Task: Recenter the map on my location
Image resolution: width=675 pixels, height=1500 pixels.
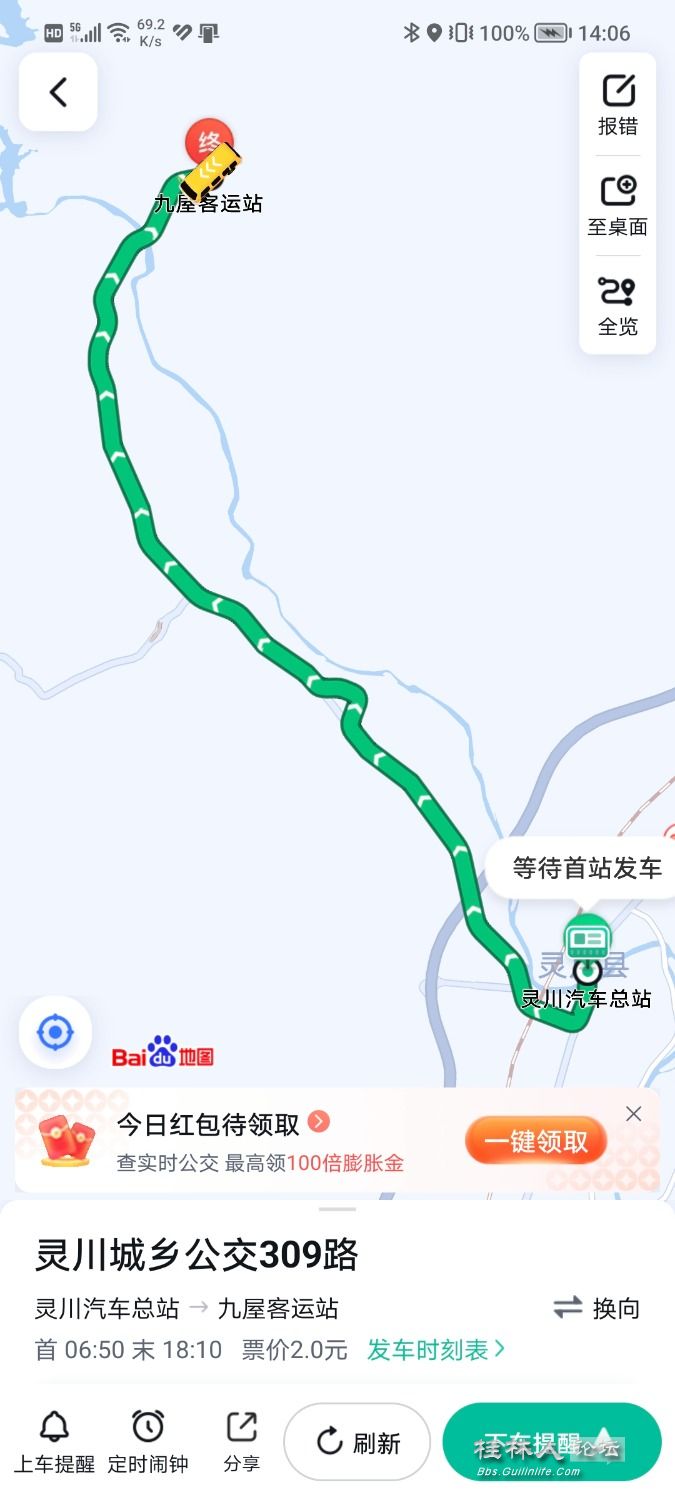Action: [55, 1032]
